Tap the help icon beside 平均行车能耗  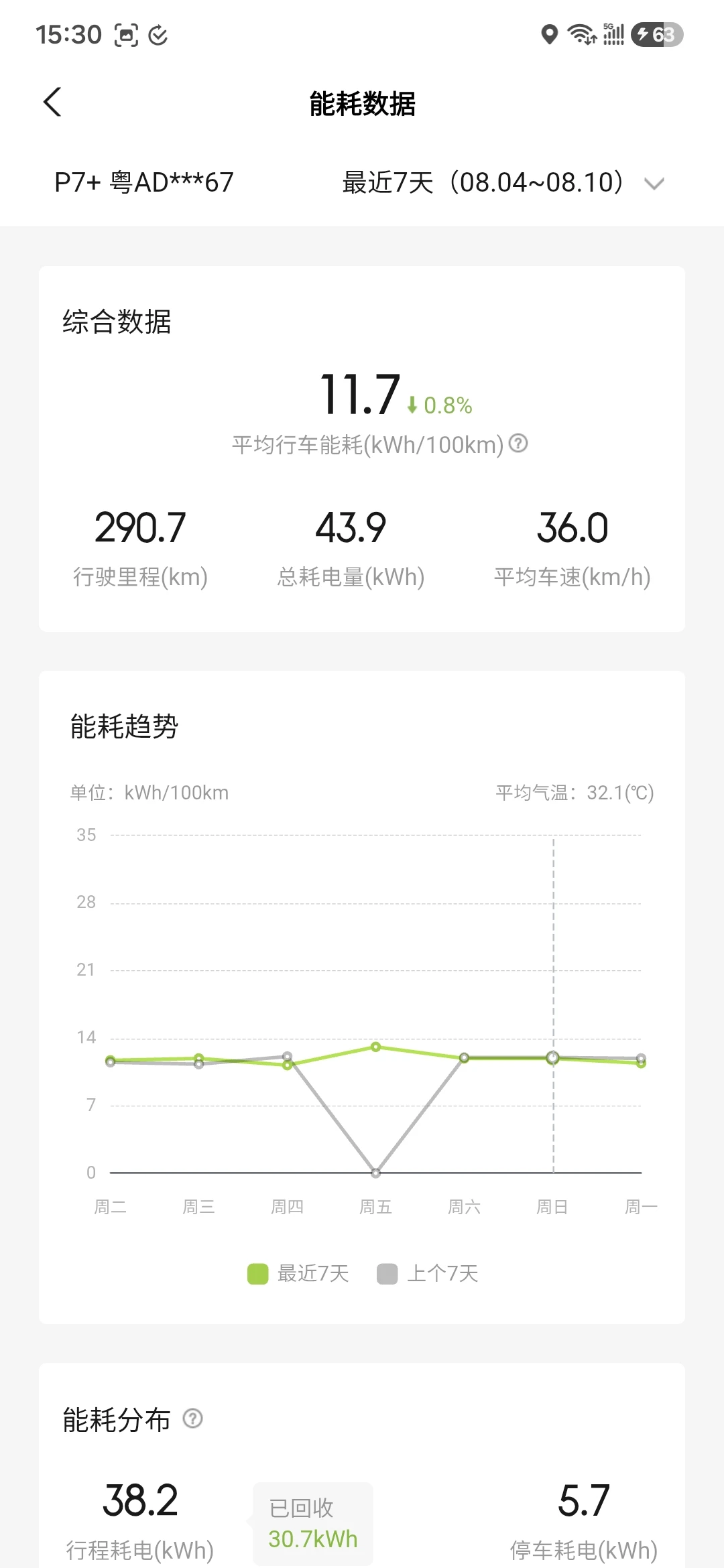click(x=518, y=443)
